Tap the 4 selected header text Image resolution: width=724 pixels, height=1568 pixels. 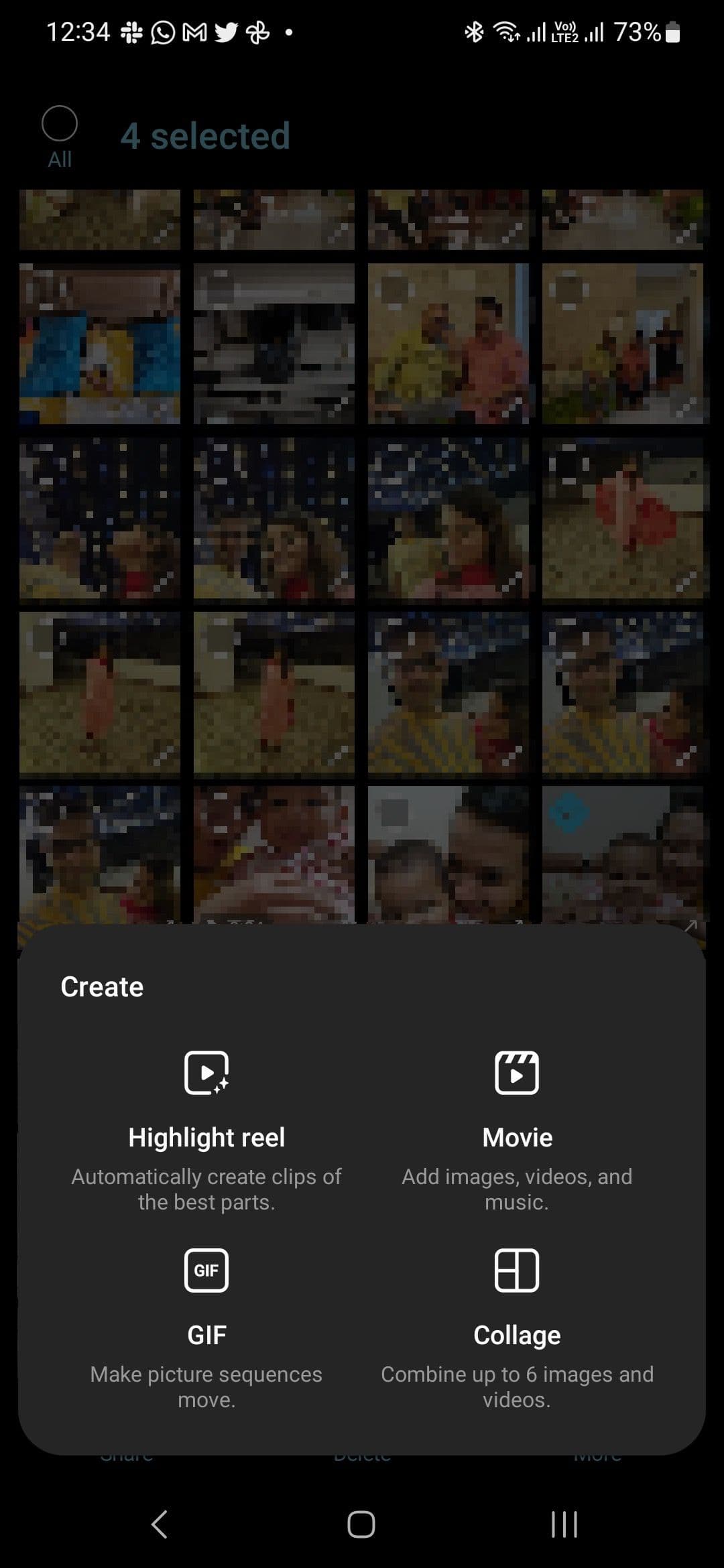pos(205,136)
